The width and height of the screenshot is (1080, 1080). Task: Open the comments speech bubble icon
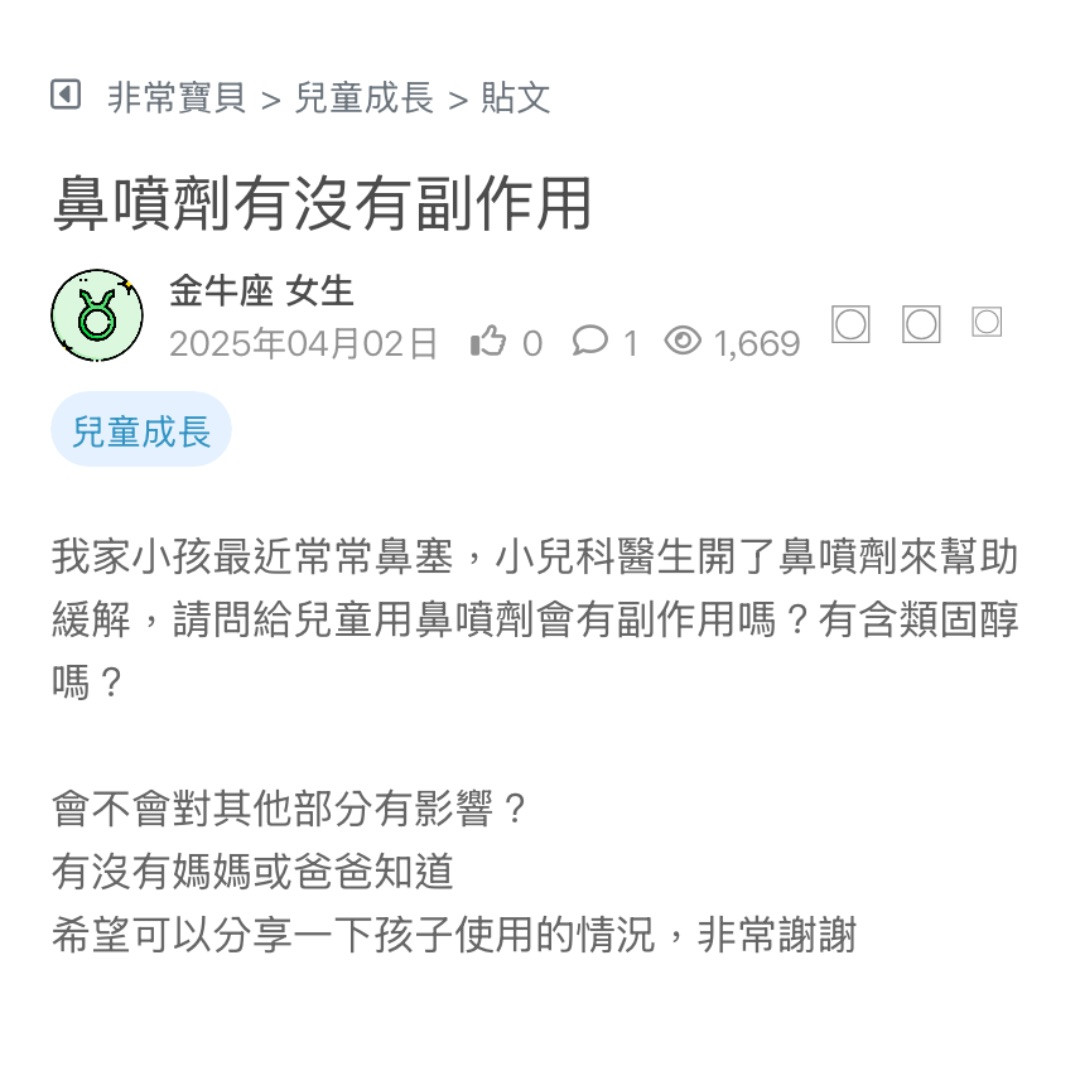click(x=590, y=342)
